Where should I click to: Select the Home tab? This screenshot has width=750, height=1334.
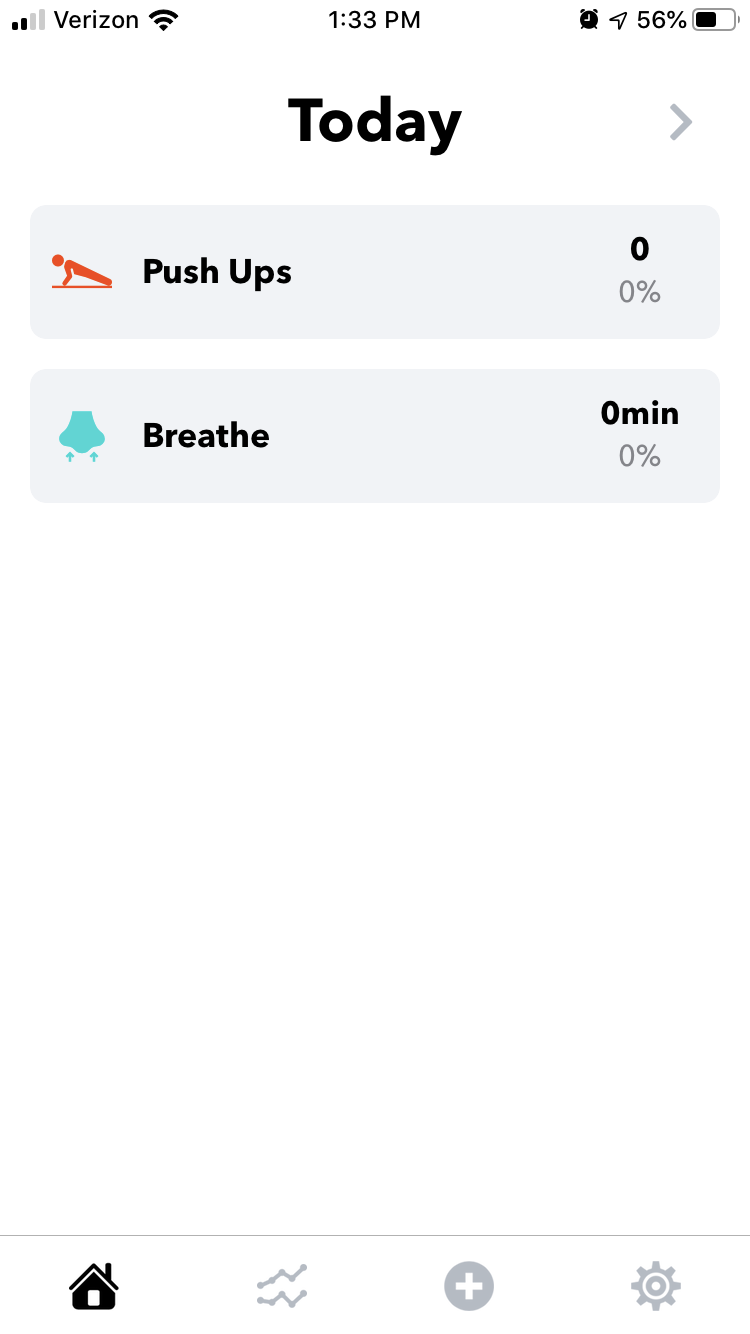coord(94,1286)
